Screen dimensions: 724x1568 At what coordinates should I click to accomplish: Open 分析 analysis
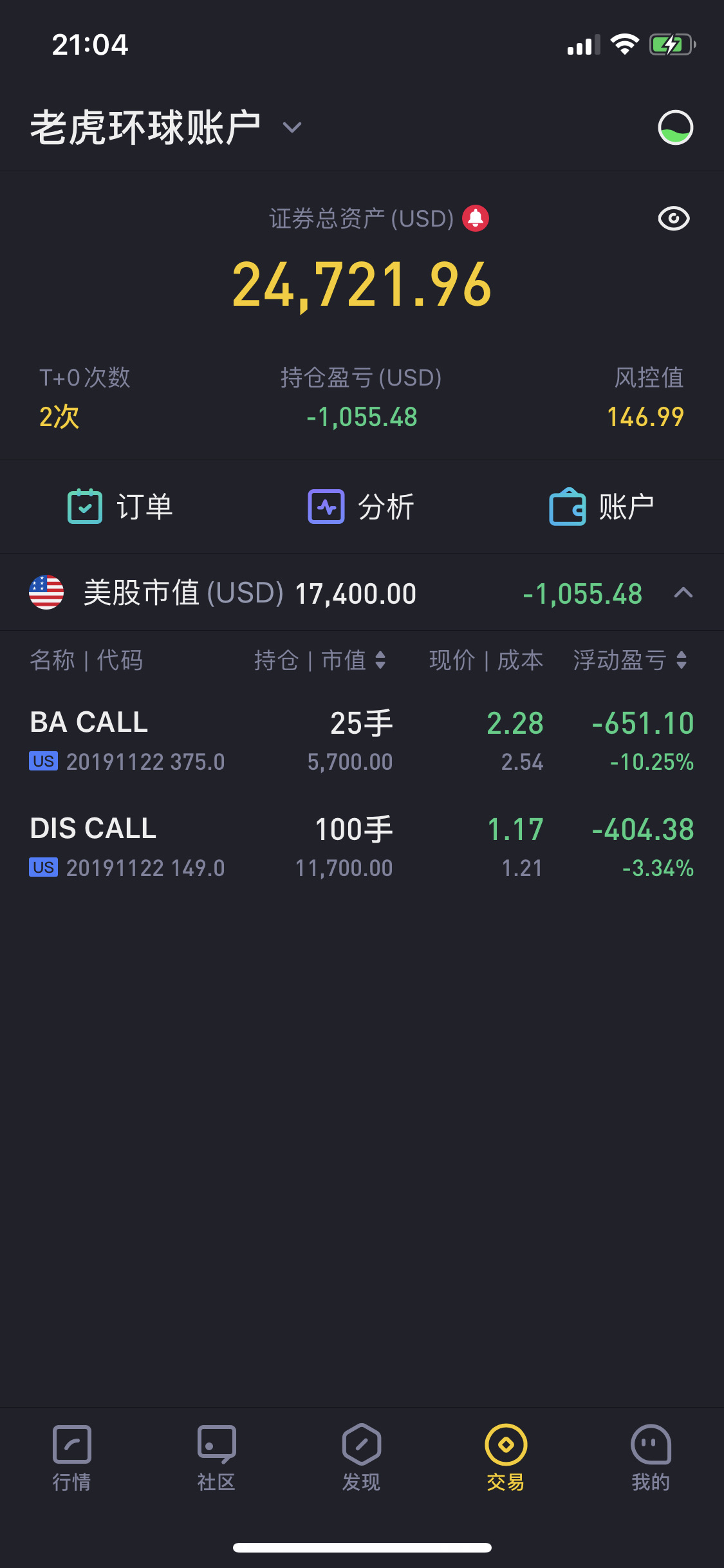click(x=361, y=507)
